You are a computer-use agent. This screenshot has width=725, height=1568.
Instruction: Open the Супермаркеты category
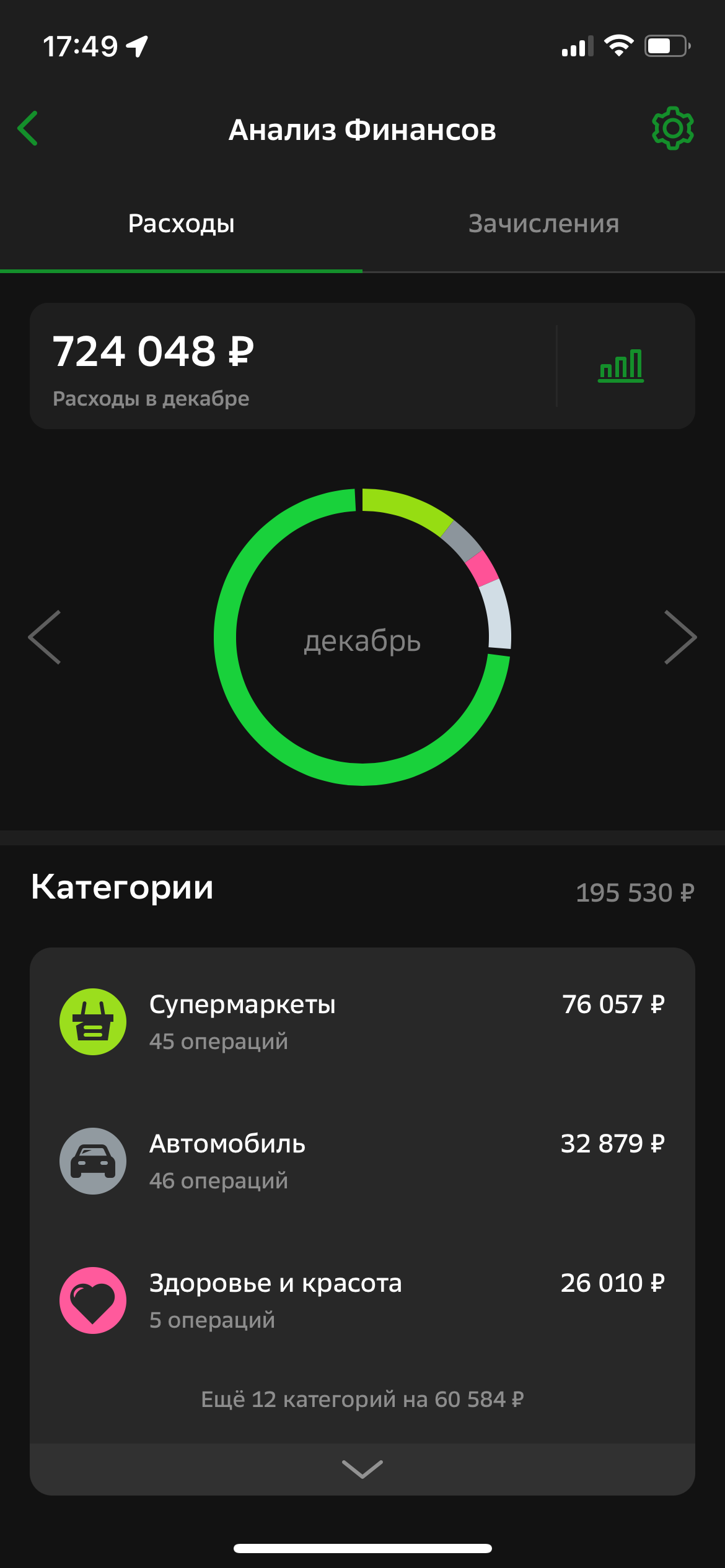pos(362,1022)
